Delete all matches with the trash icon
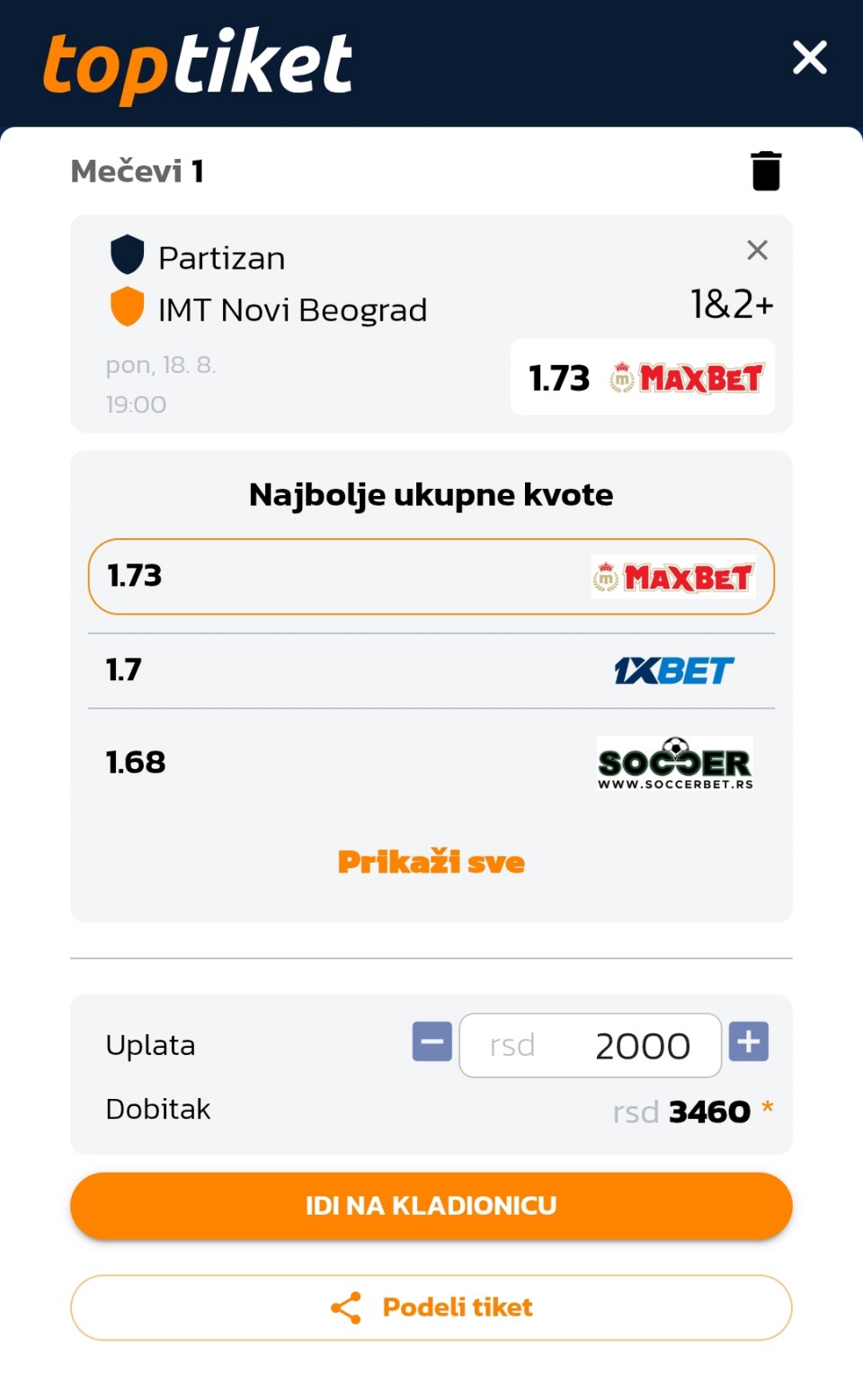Viewport: 863px width, 1400px height. point(766,171)
